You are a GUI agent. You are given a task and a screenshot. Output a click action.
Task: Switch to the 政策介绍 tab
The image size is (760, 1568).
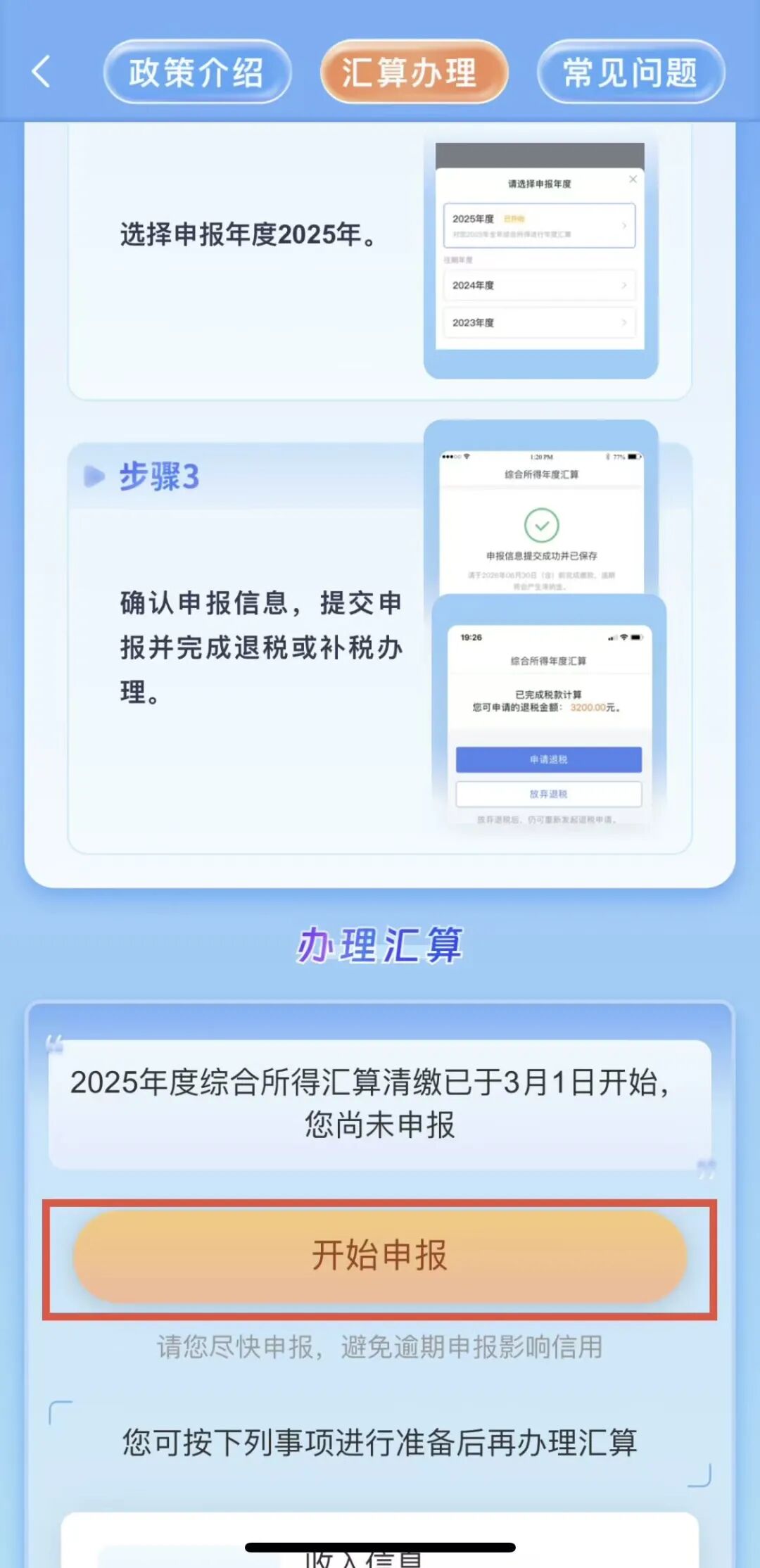tap(197, 72)
